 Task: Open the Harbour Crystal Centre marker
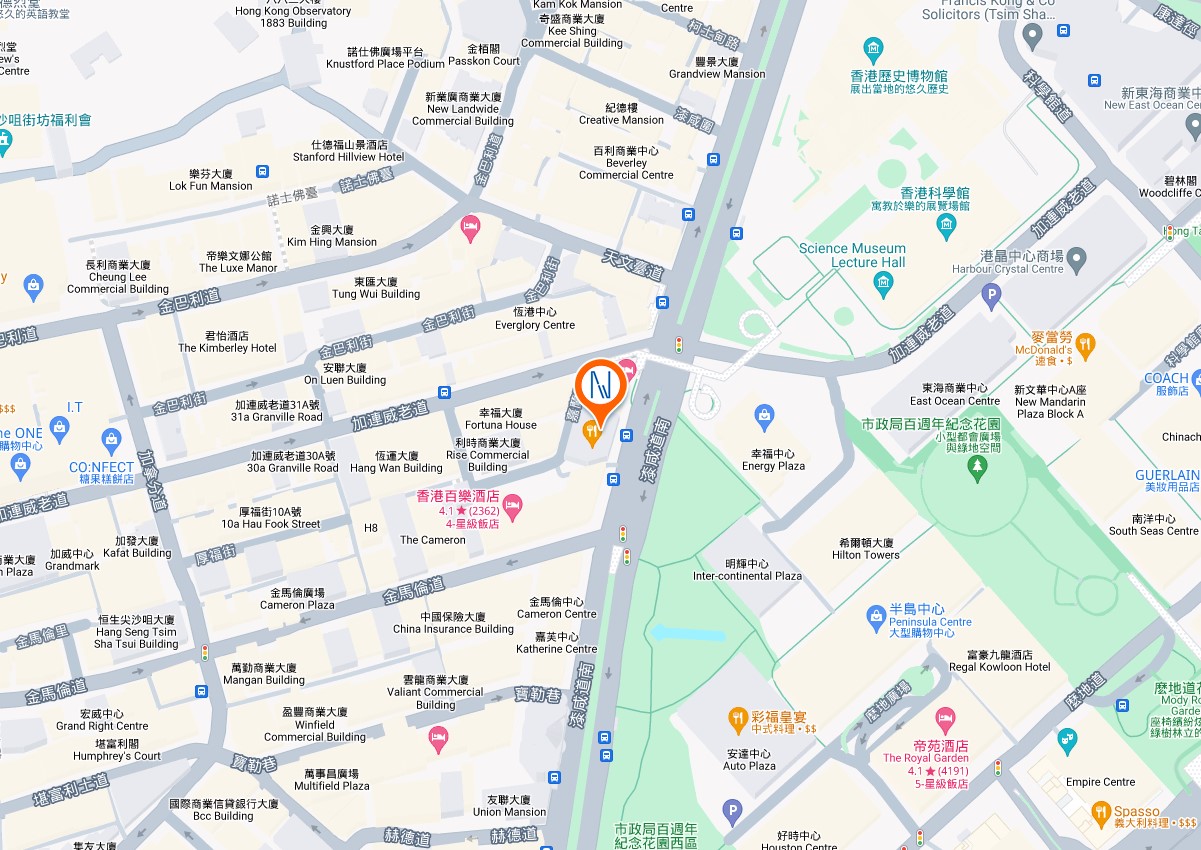pyautogui.click(x=1076, y=262)
